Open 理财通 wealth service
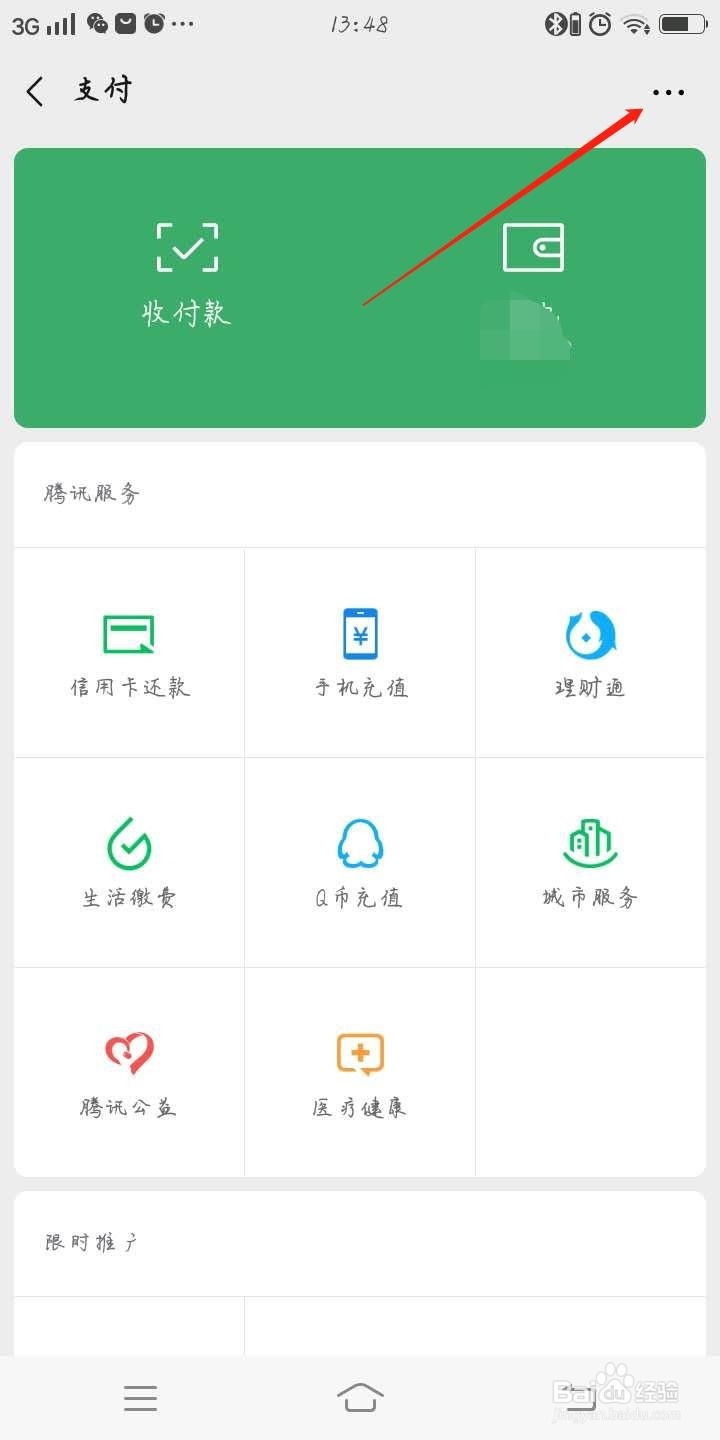 point(590,653)
